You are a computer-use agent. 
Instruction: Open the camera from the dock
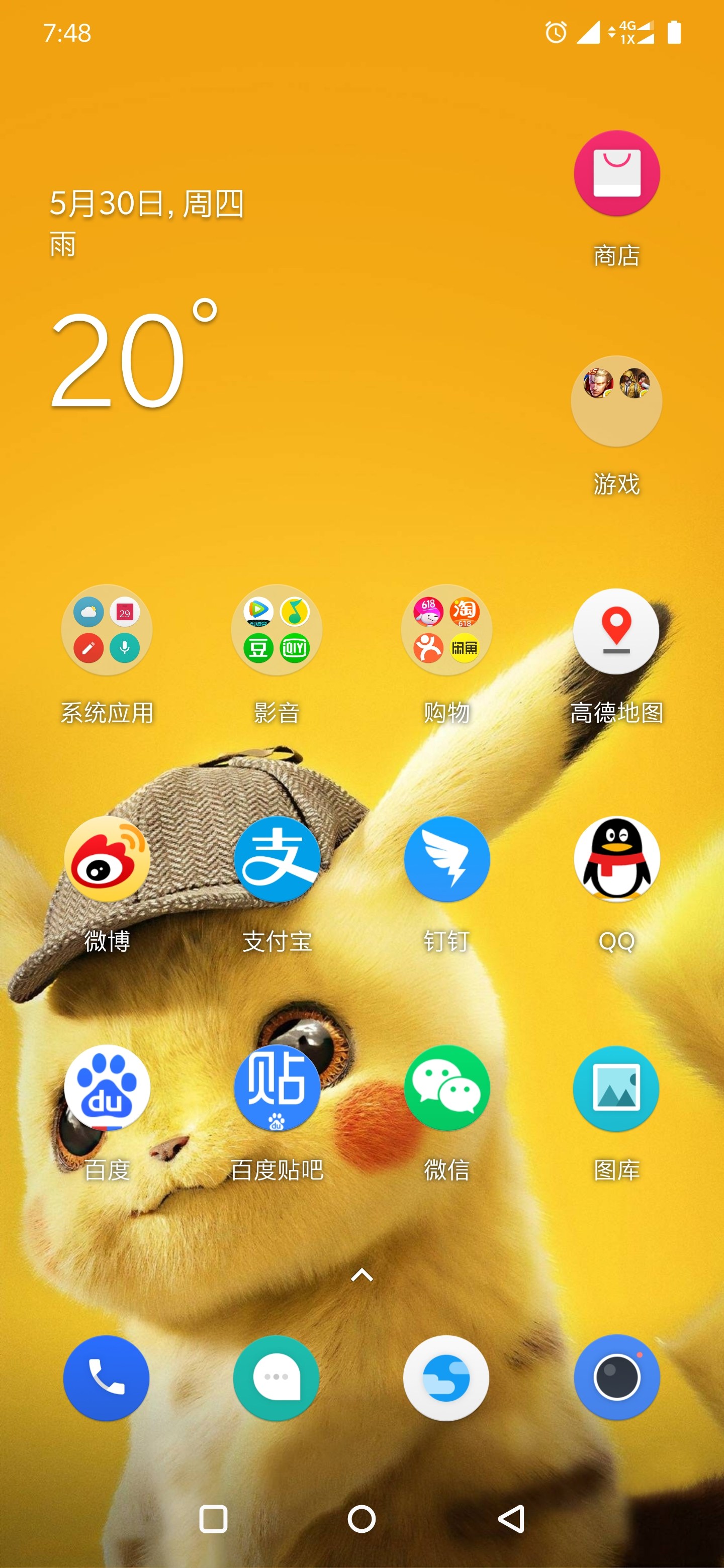pos(616,1378)
